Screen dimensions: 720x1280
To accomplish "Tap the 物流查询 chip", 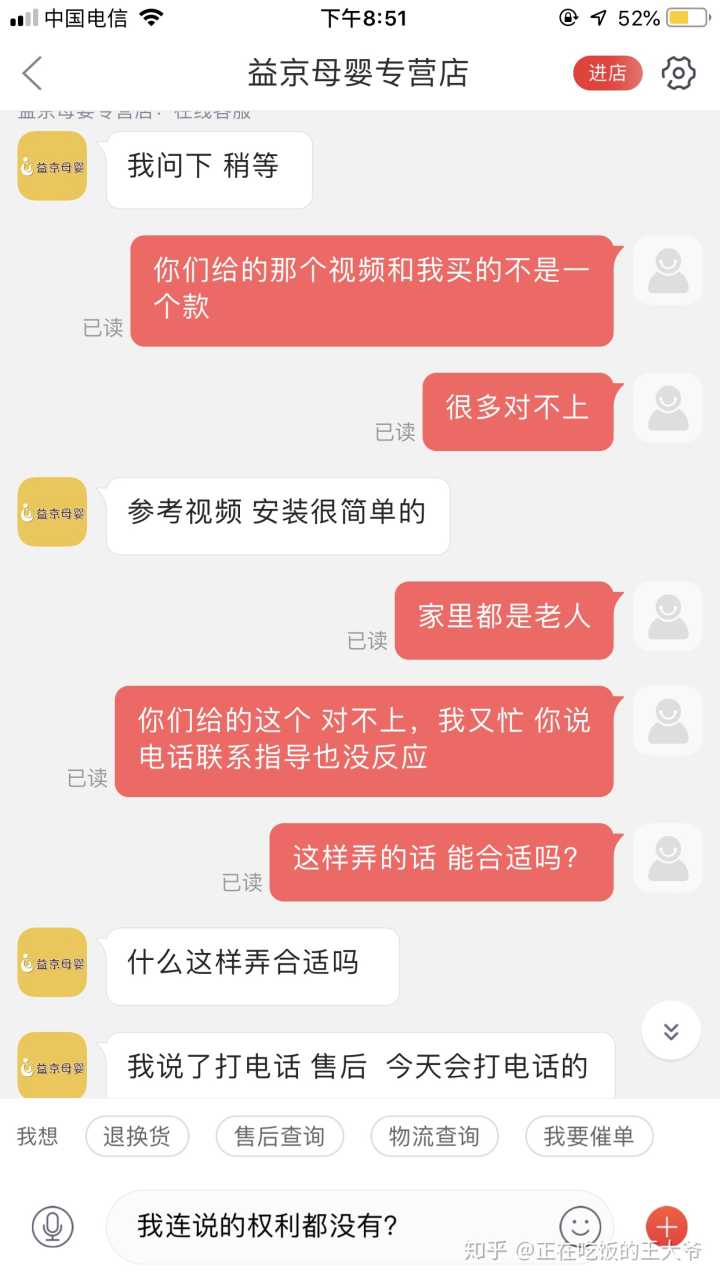I will 434,1136.
